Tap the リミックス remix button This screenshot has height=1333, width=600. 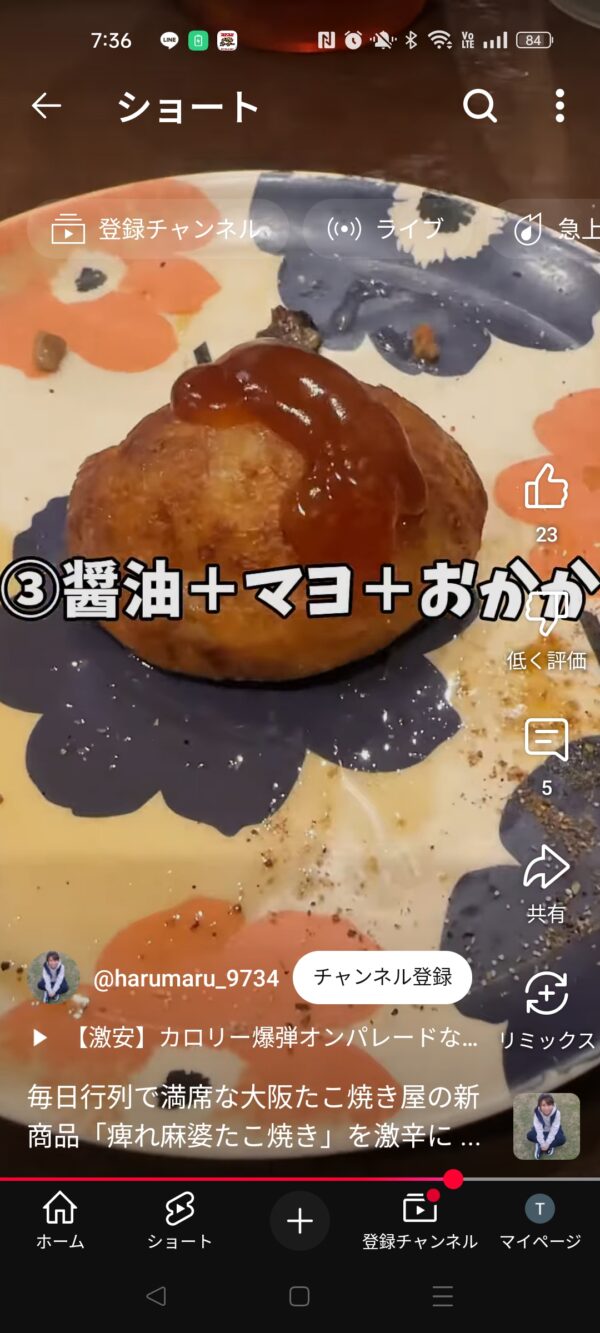click(x=546, y=995)
